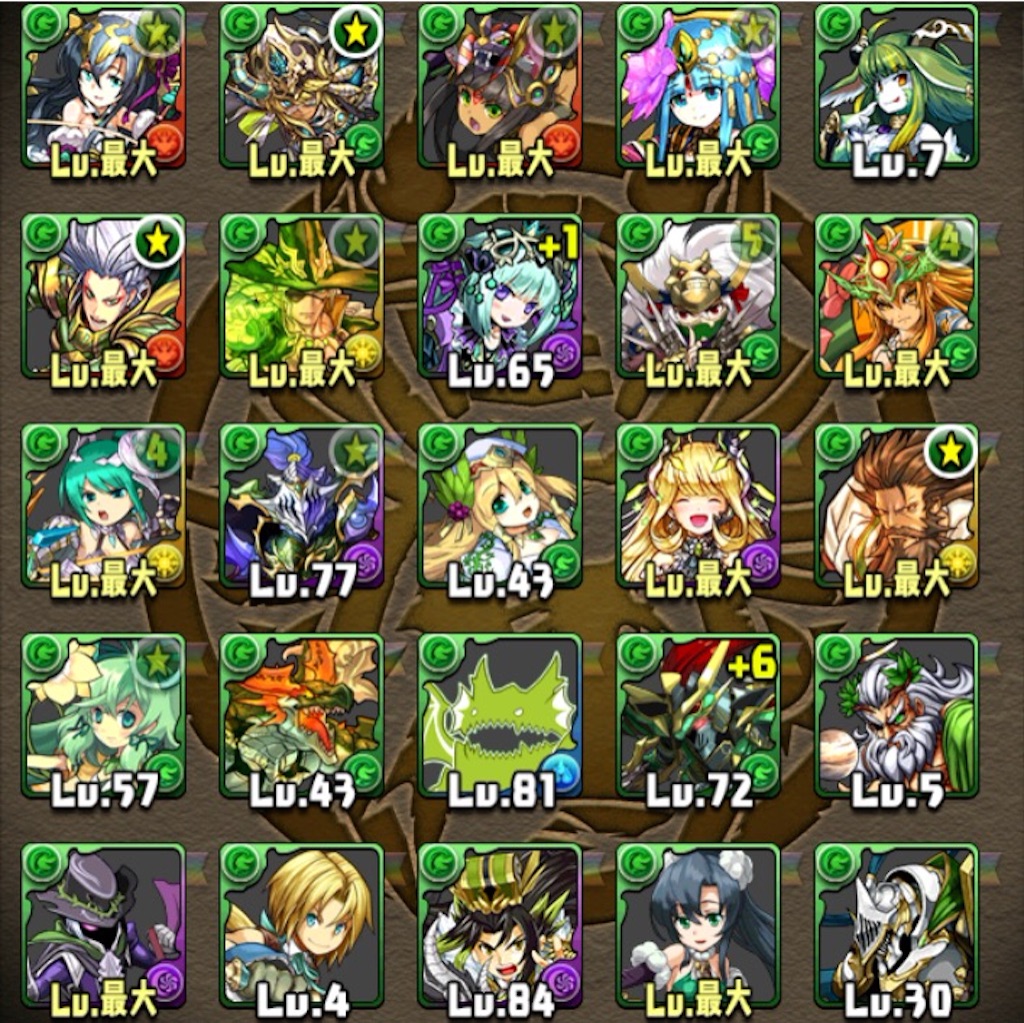Choose the blonde boy card at Lv.4

pyautogui.click(x=301, y=925)
